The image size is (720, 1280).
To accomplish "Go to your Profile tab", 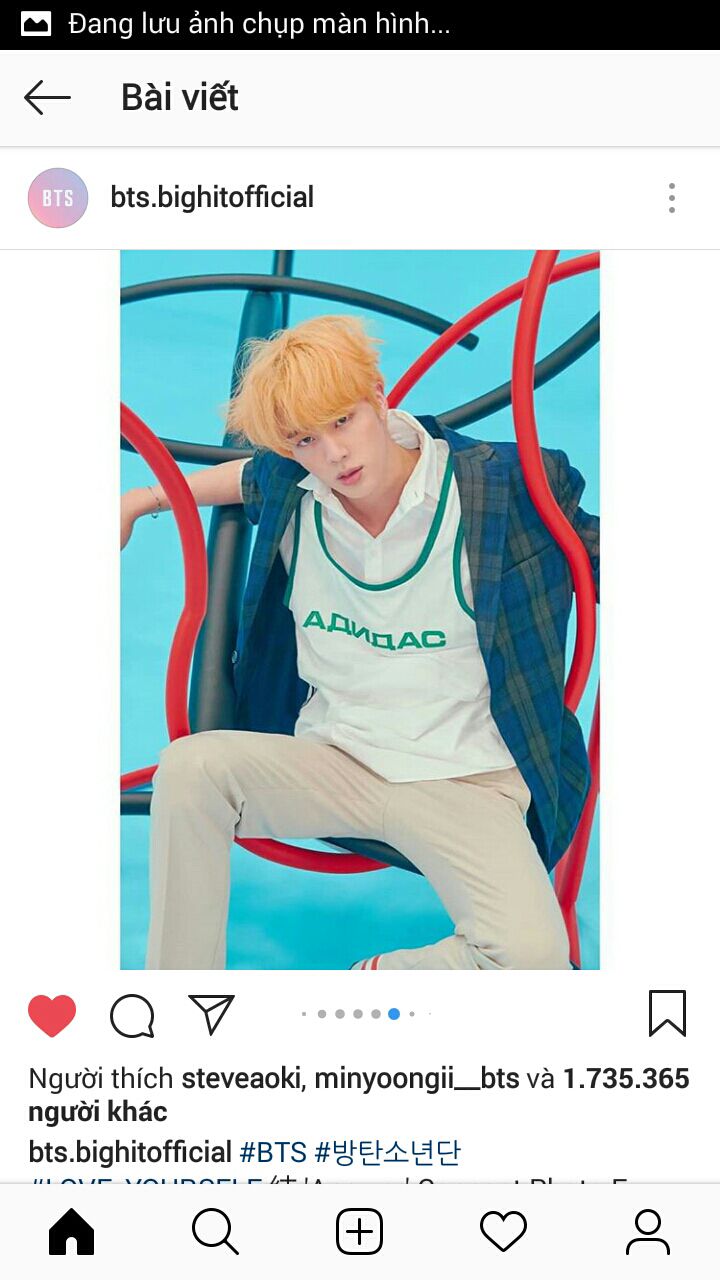I will pyautogui.click(x=647, y=1231).
